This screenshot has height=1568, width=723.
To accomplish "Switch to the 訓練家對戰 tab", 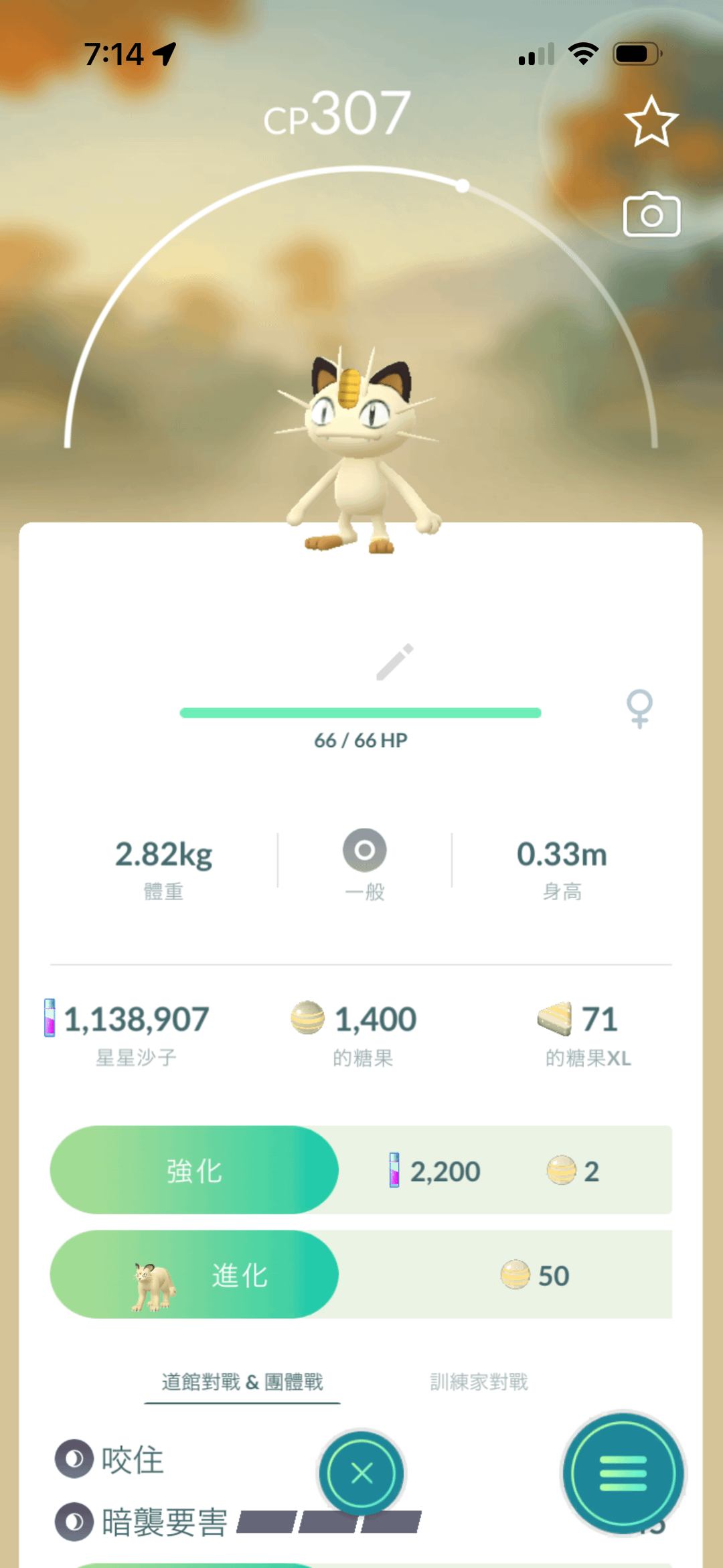I will click(479, 1382).
